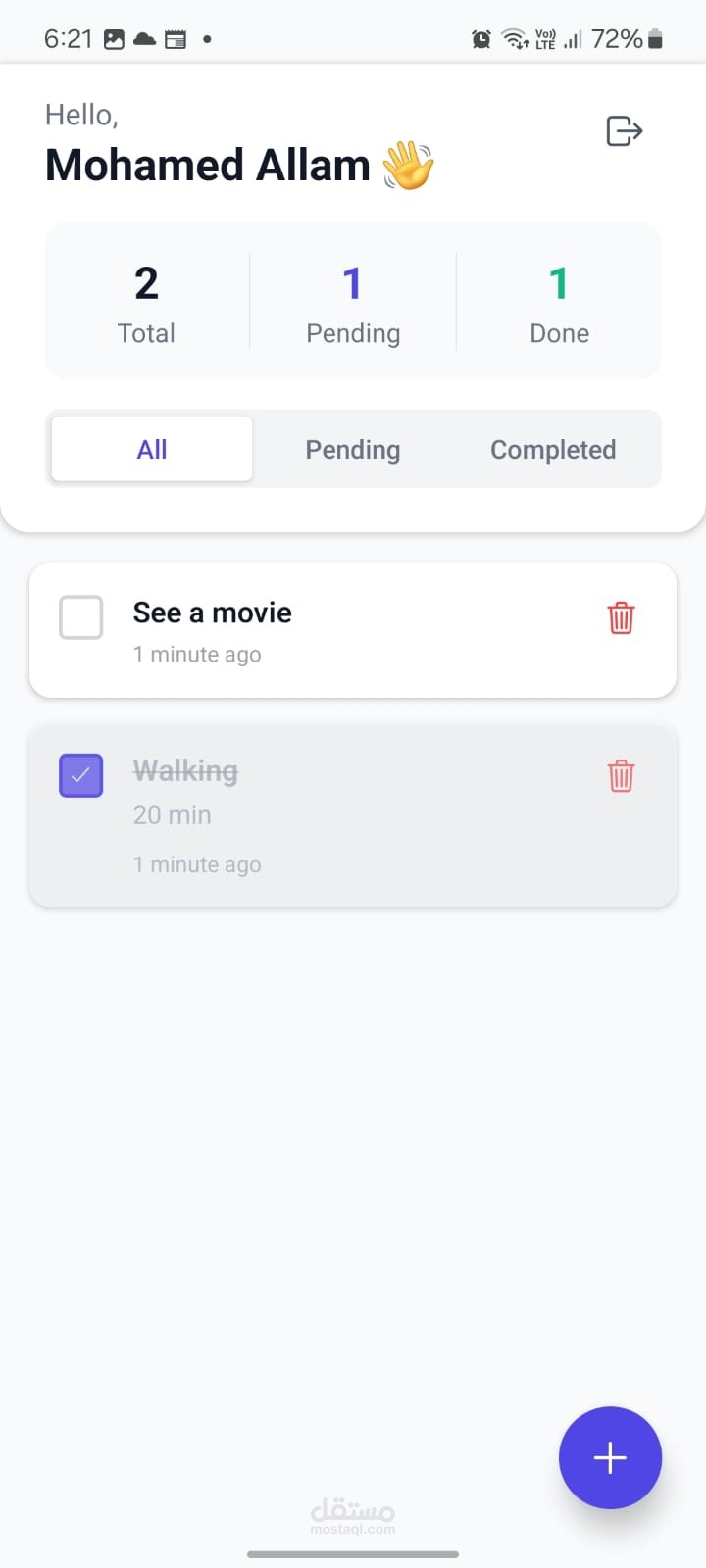Tap the Wi-Fi icon in the status bar

514,38
